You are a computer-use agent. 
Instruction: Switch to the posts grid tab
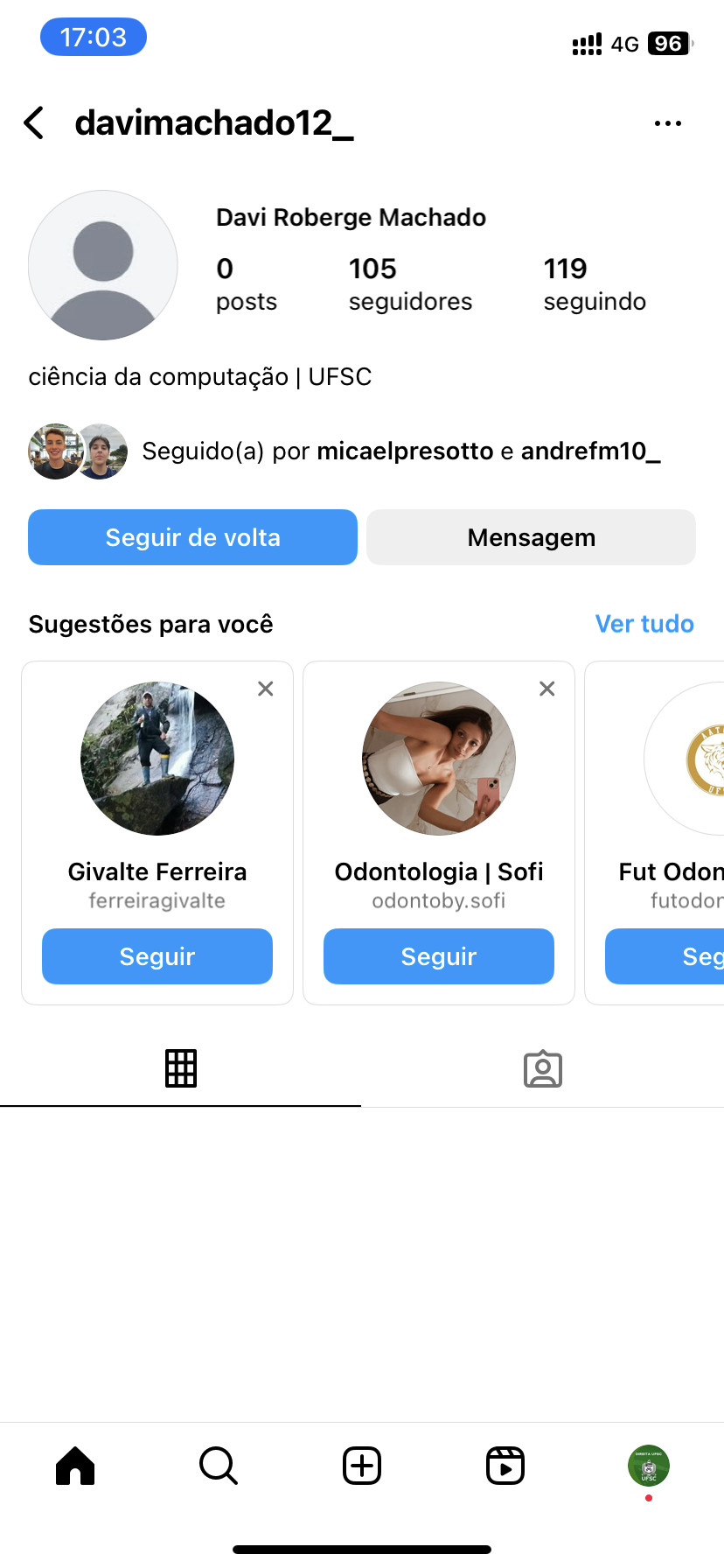[x=181, y=1068]
